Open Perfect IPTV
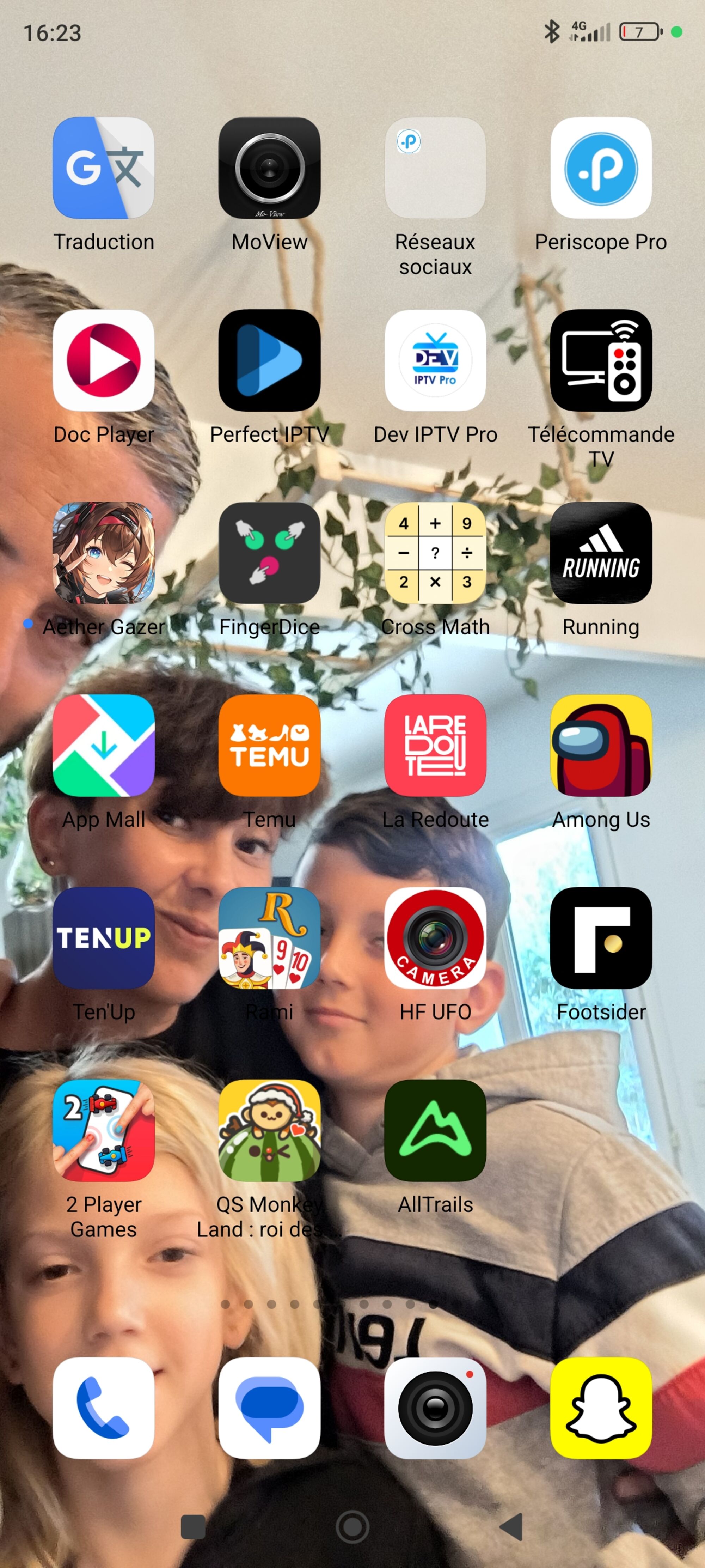Image resolution: width=705 pixels, height=1568 pixels. (x=269, y=360)
